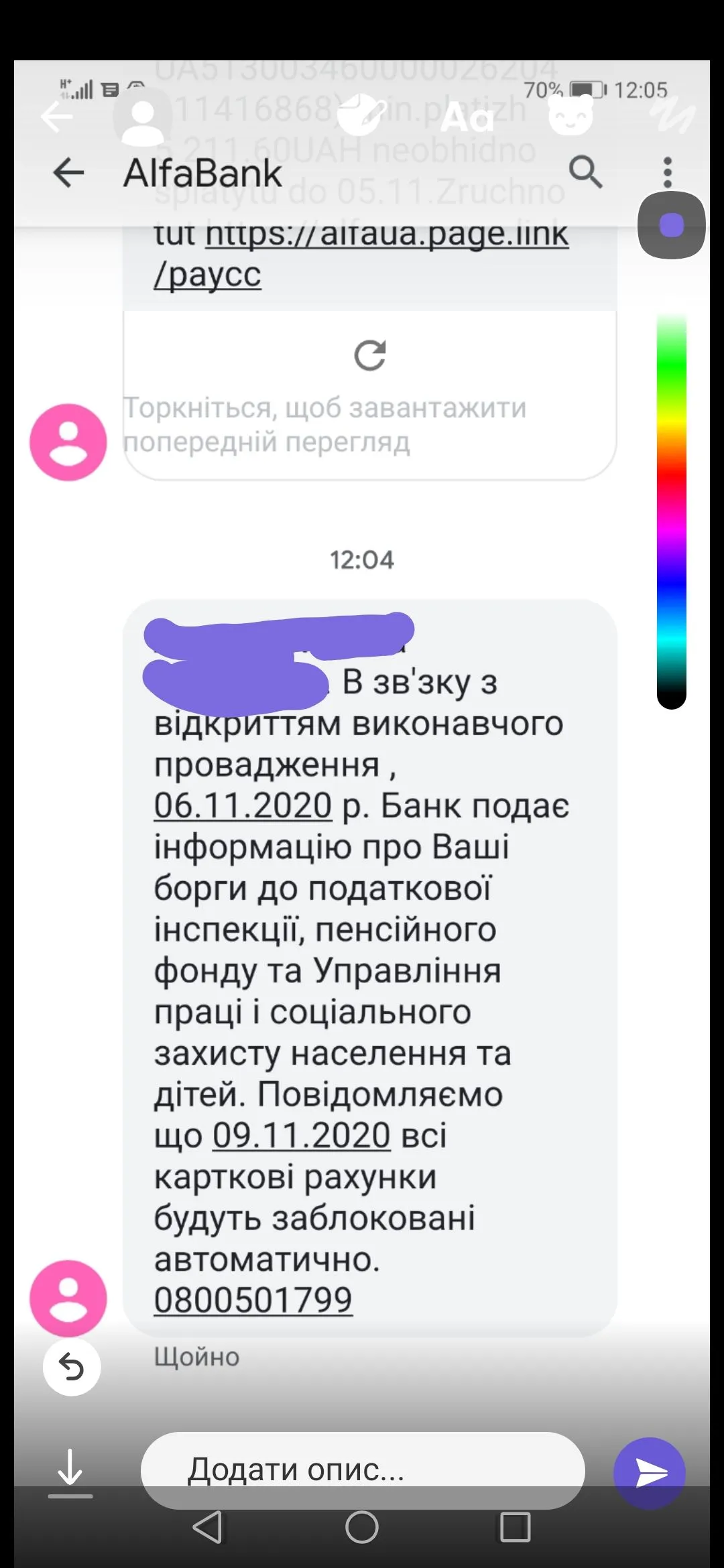Pick a color on the rainbow slider
Image resolution: width=724 pixels, height=1568 pixels.
click(671, 509)
